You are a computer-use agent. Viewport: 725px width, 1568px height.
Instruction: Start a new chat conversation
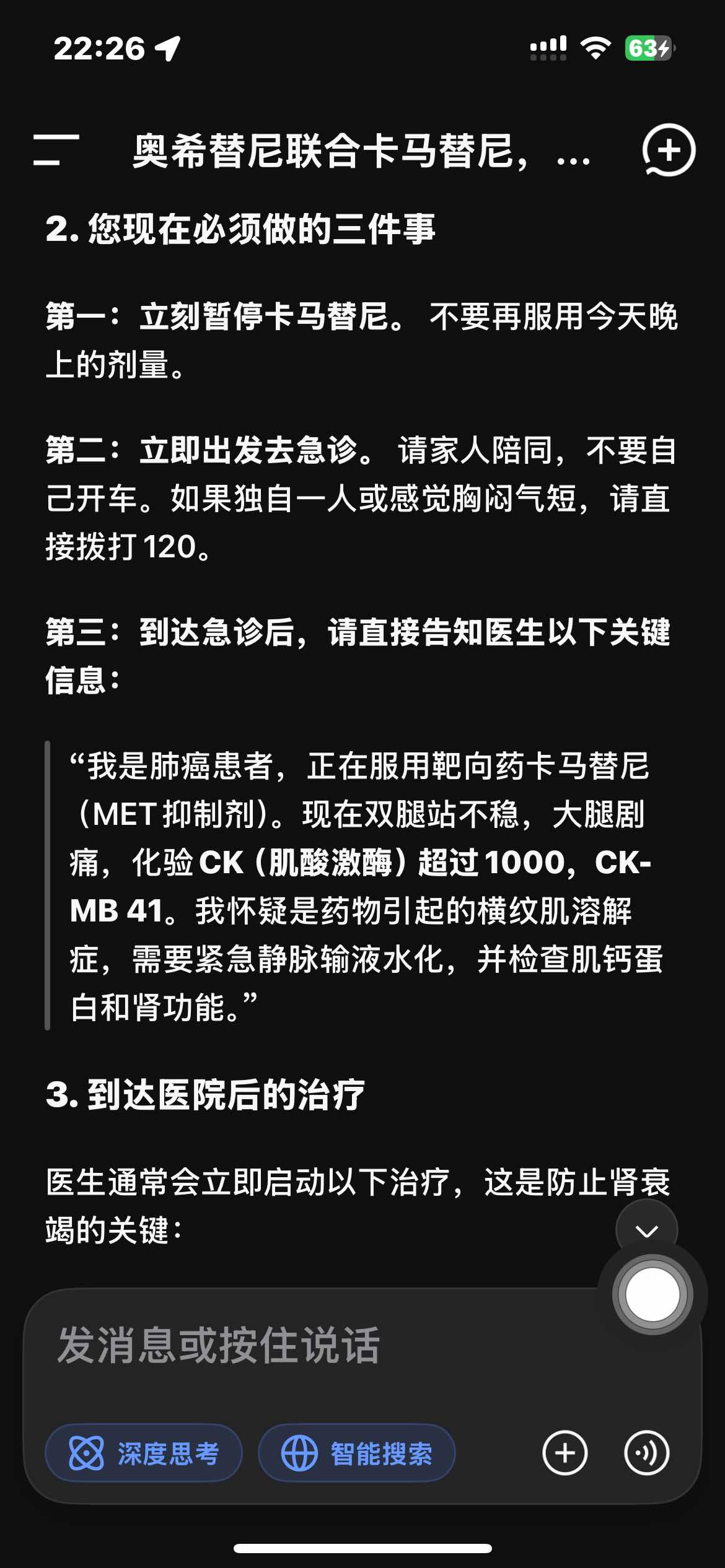click(x=669, y=150)
